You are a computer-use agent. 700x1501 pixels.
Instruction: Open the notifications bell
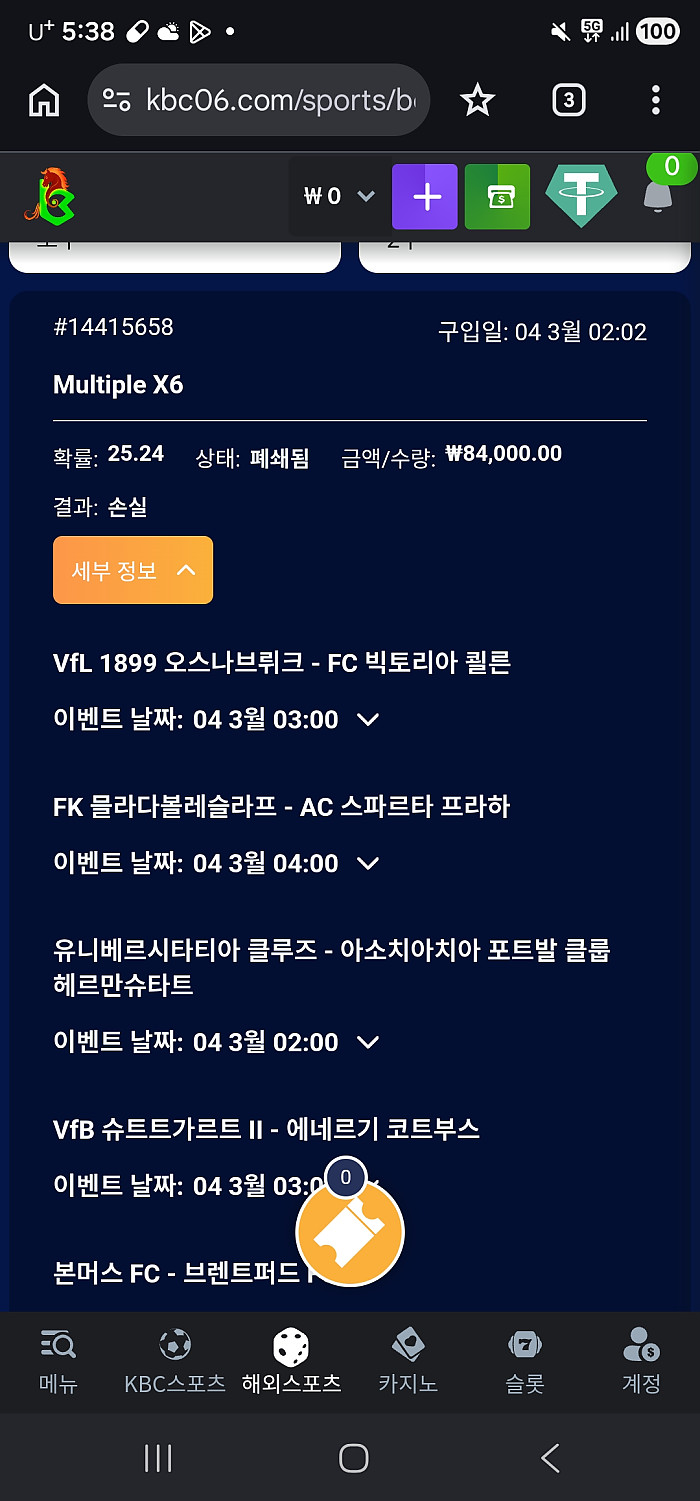[657, 195]
